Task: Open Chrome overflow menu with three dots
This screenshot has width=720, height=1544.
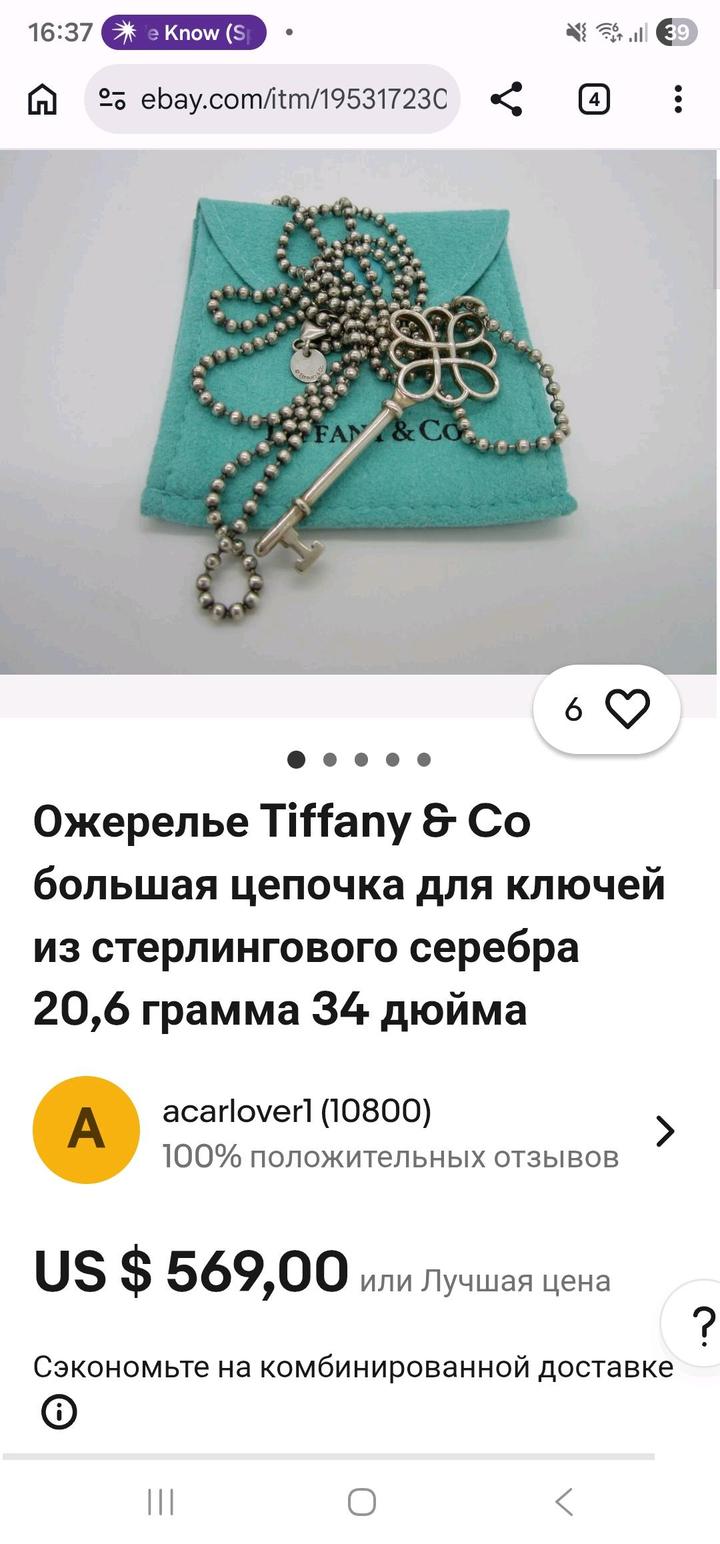Action: click(678, 97)
